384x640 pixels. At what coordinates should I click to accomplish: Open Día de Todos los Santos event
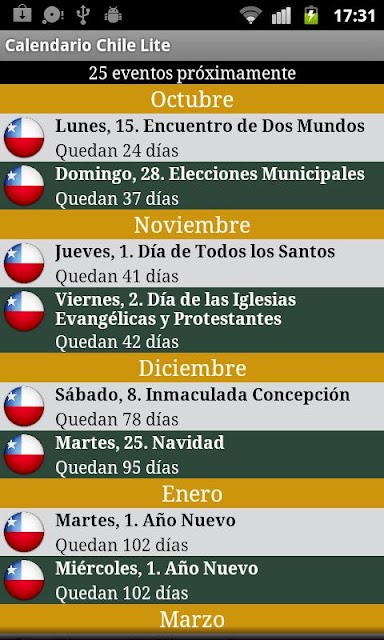click(192, 263)
